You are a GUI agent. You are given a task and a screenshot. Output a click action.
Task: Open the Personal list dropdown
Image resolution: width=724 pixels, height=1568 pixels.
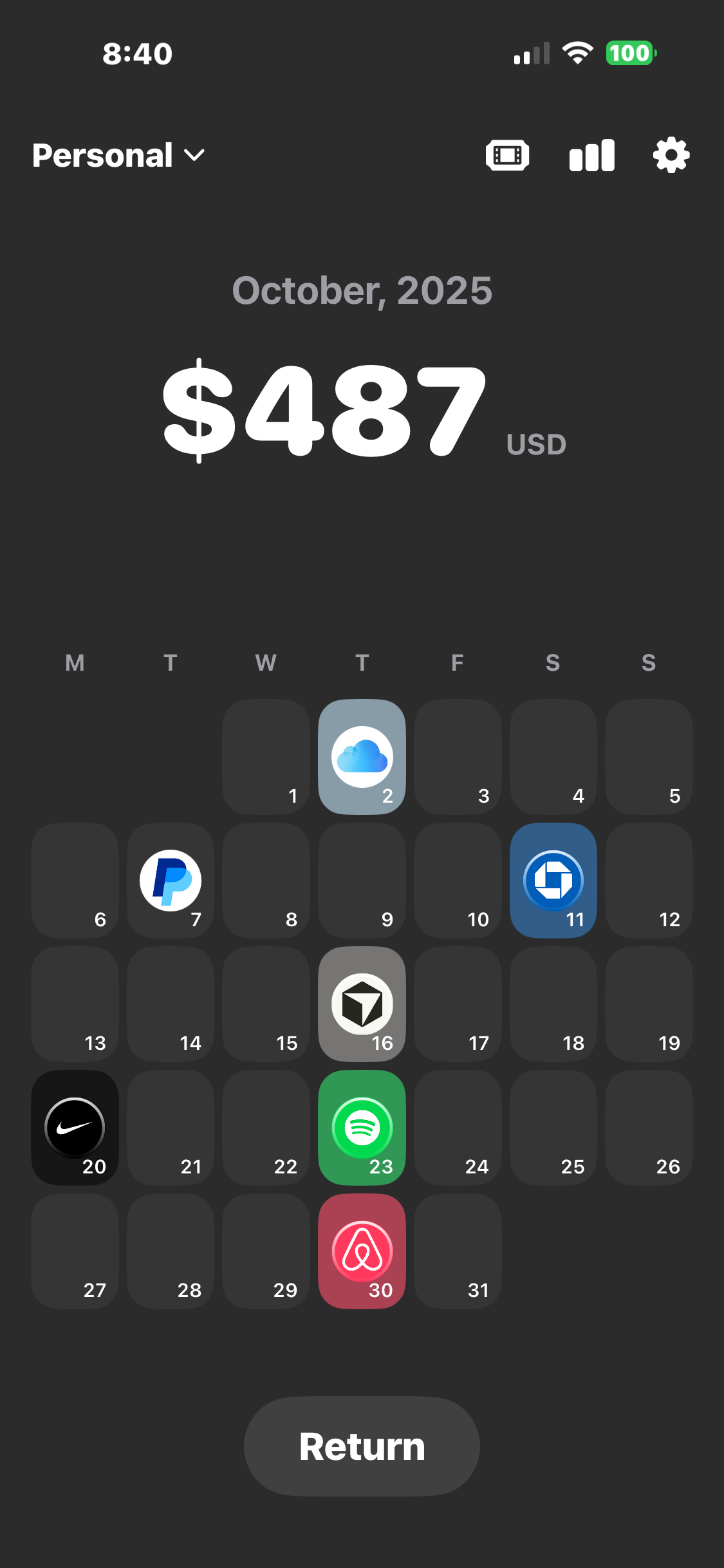(118, 155)
